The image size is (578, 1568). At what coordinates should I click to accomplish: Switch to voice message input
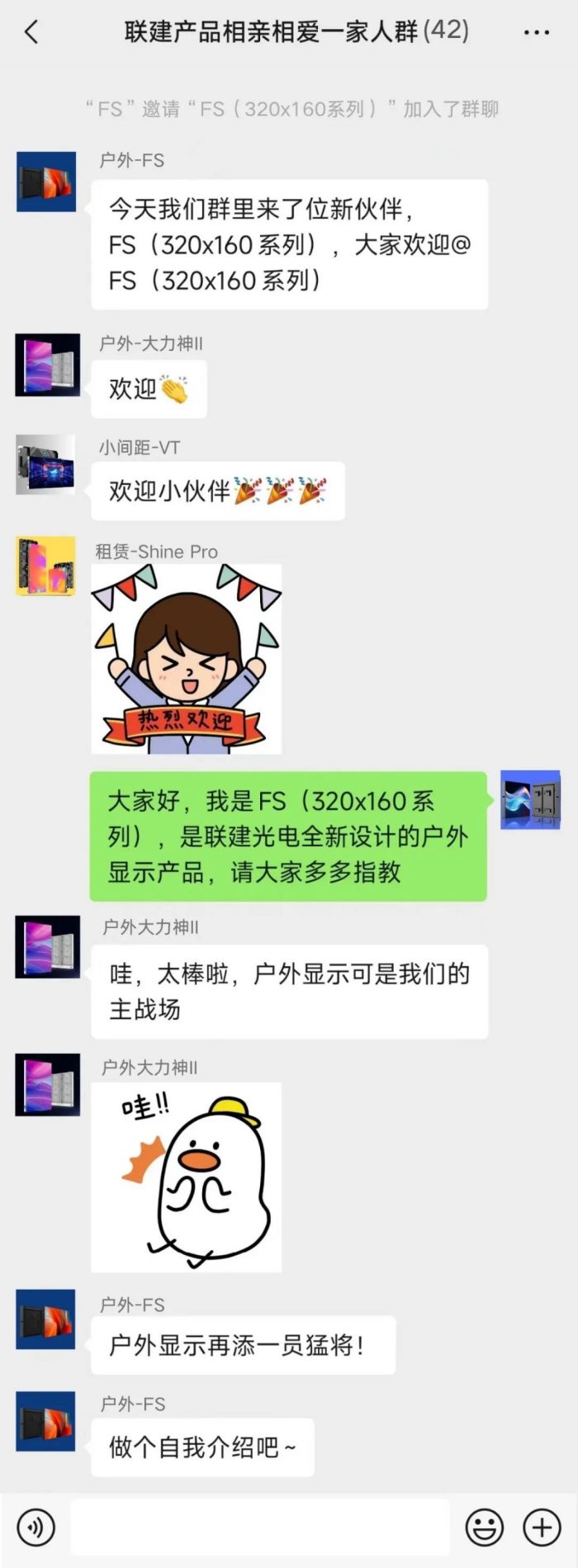point(36,1527)
